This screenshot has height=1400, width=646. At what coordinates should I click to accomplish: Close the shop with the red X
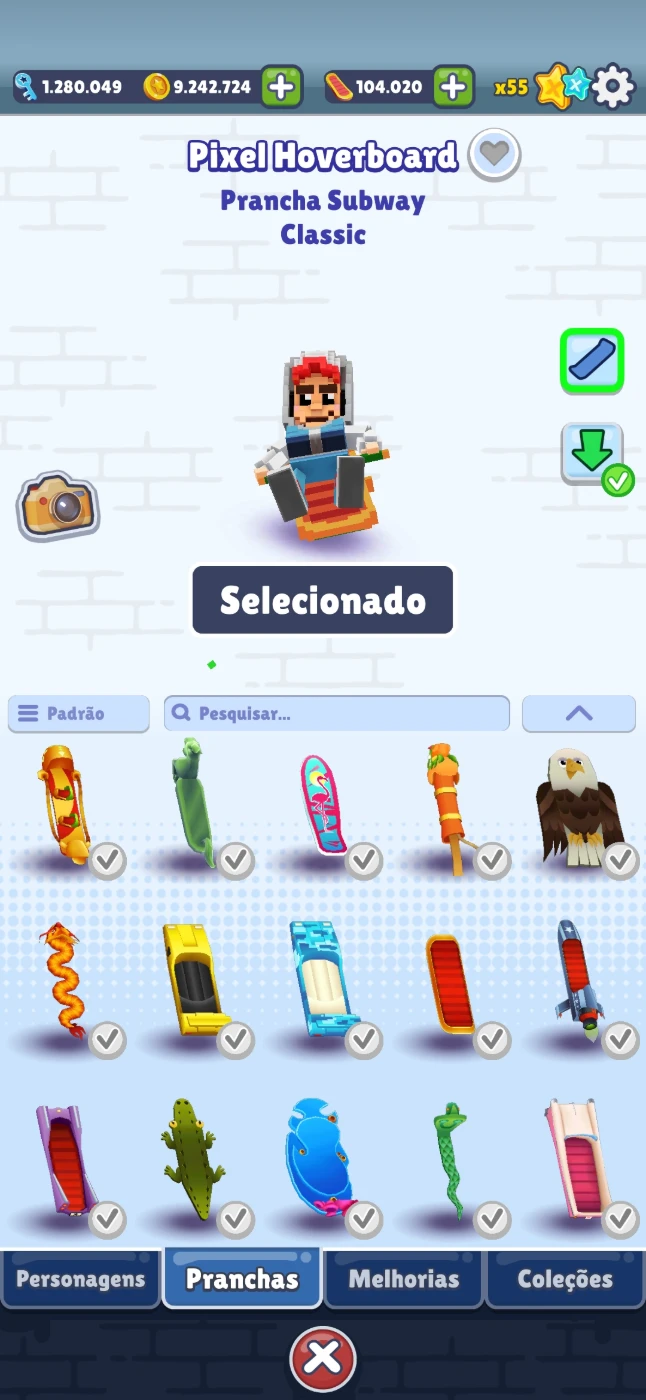coord(323,1357)
